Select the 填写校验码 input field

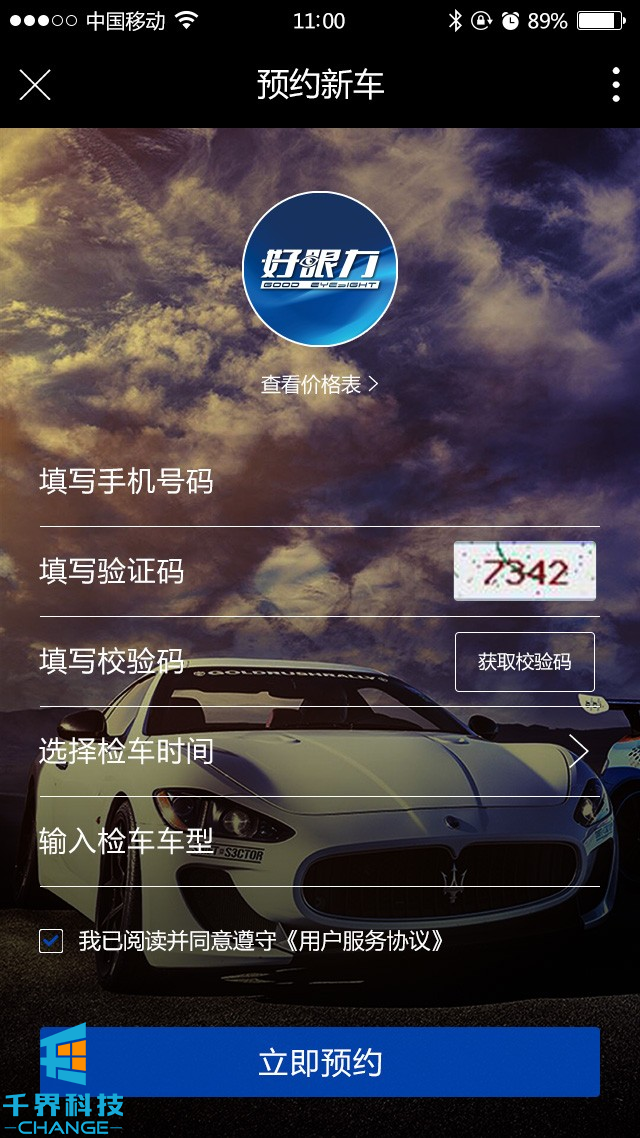point(240,662)
